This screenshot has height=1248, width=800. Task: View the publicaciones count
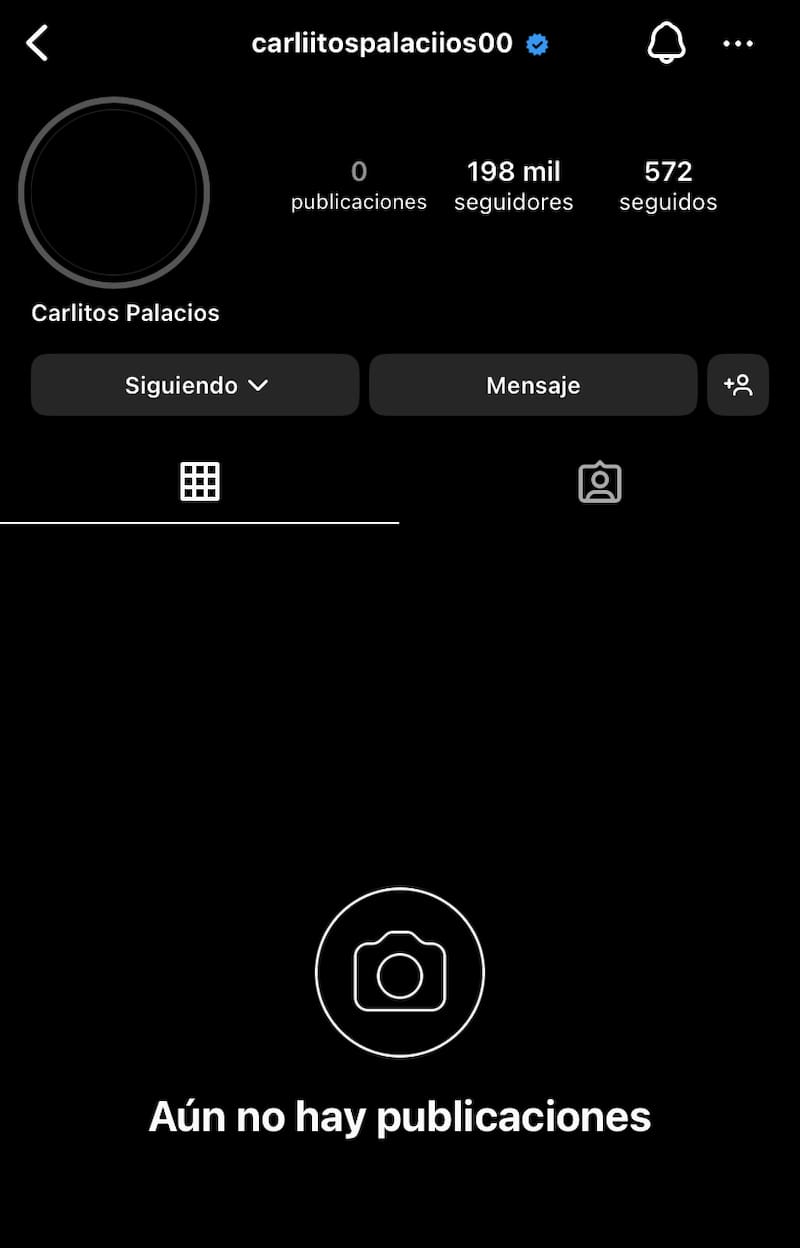tap(358, 185)
